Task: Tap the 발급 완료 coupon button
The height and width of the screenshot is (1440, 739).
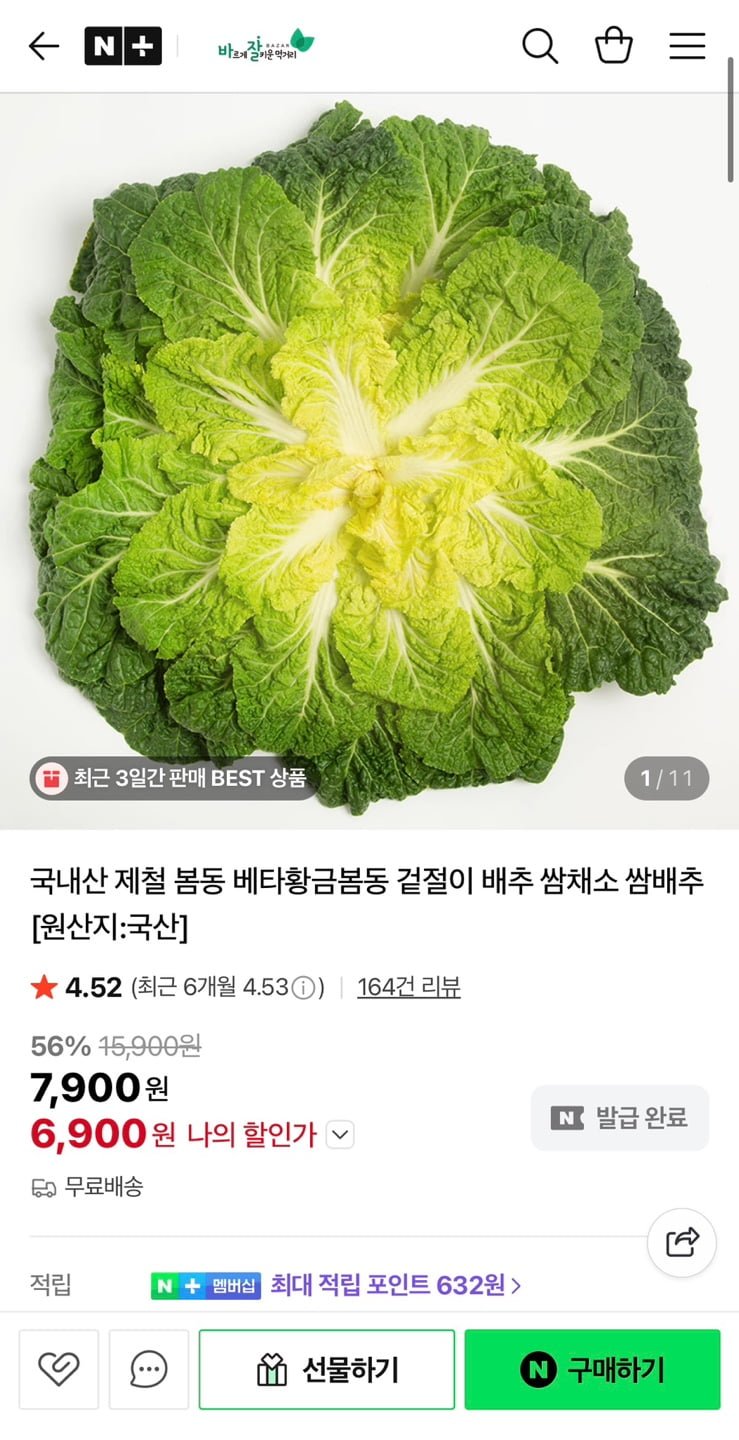Action: click(620, 1118)
